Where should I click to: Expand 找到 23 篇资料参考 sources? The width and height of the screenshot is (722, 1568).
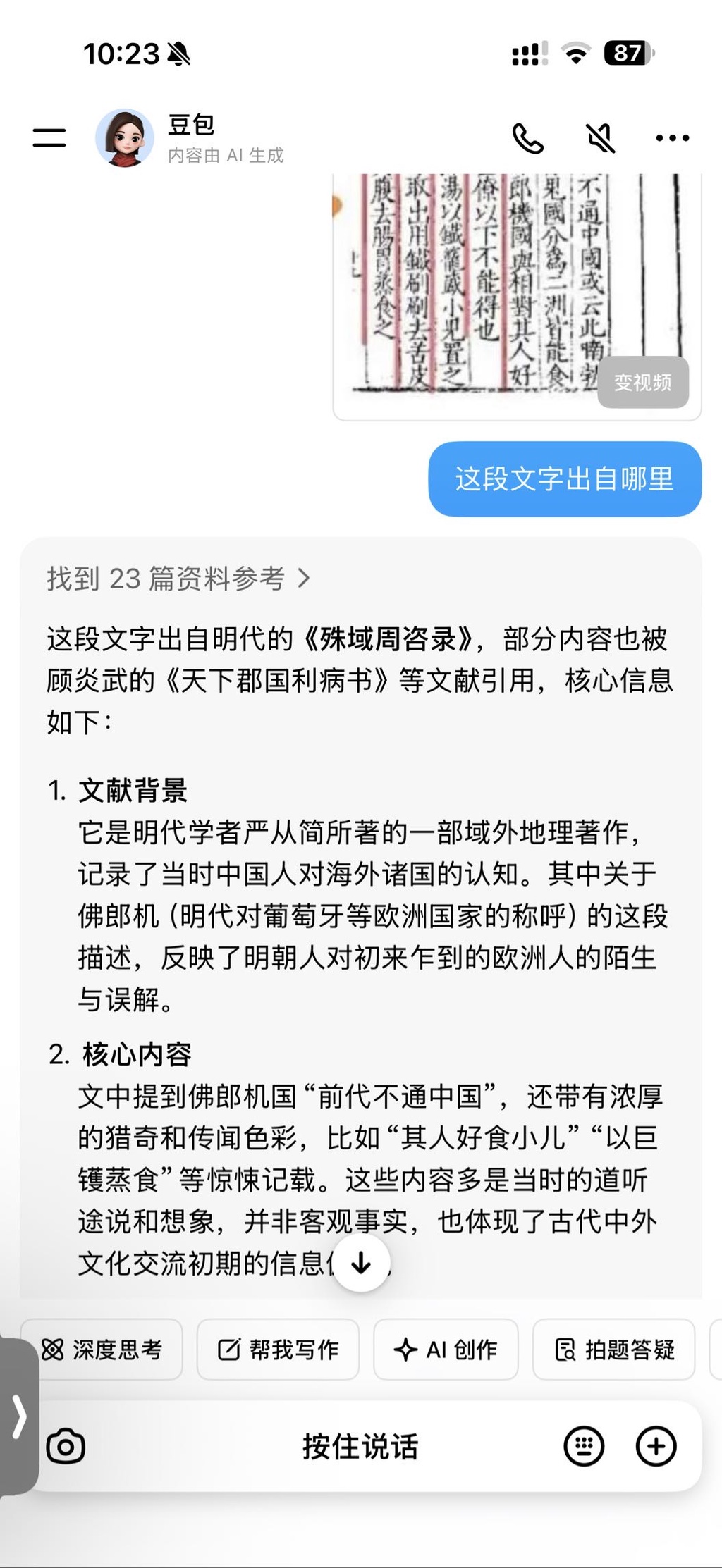pos(178,579)
